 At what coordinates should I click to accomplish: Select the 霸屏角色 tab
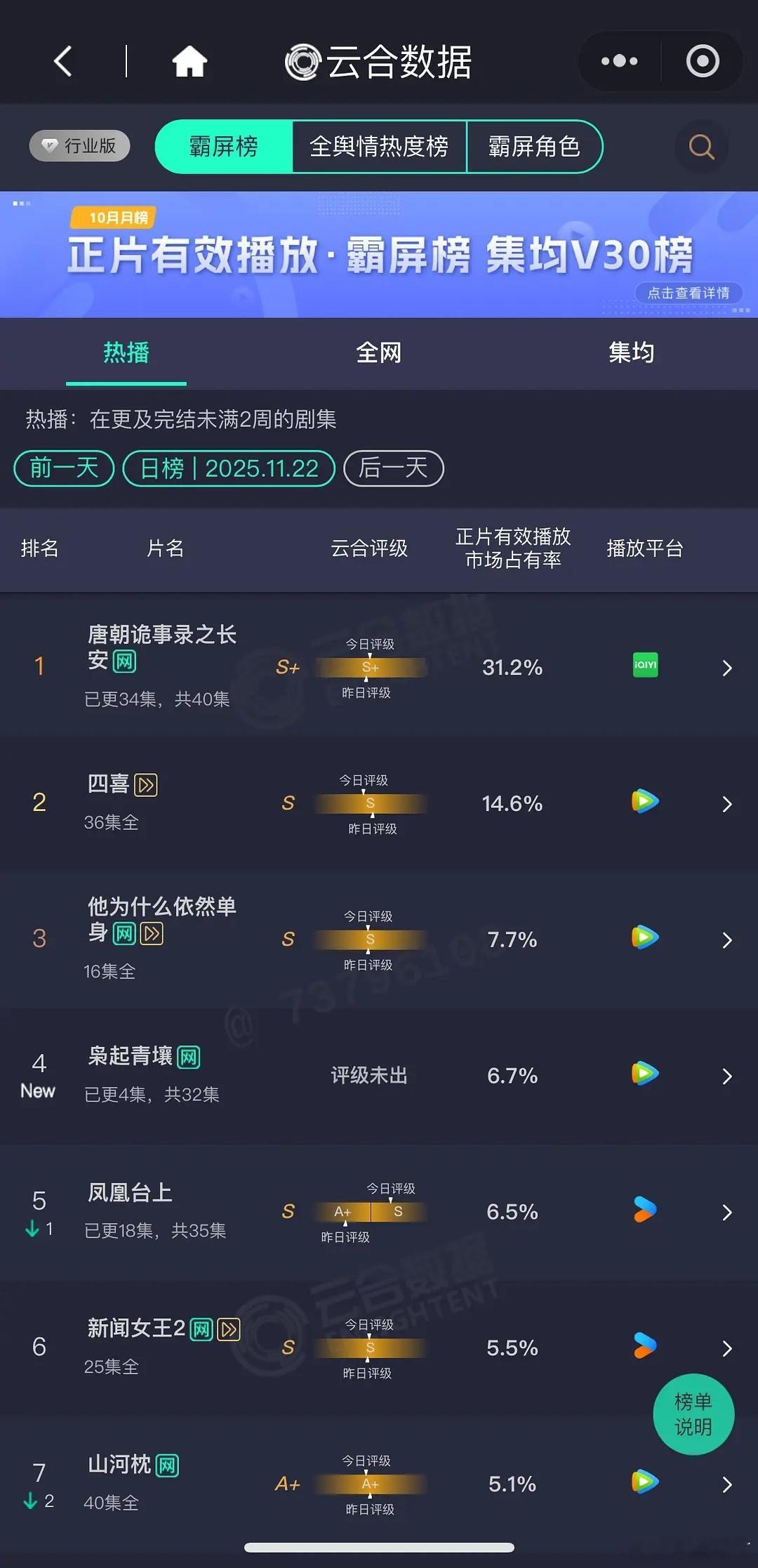pyautogui.click(x=534, y=147)
